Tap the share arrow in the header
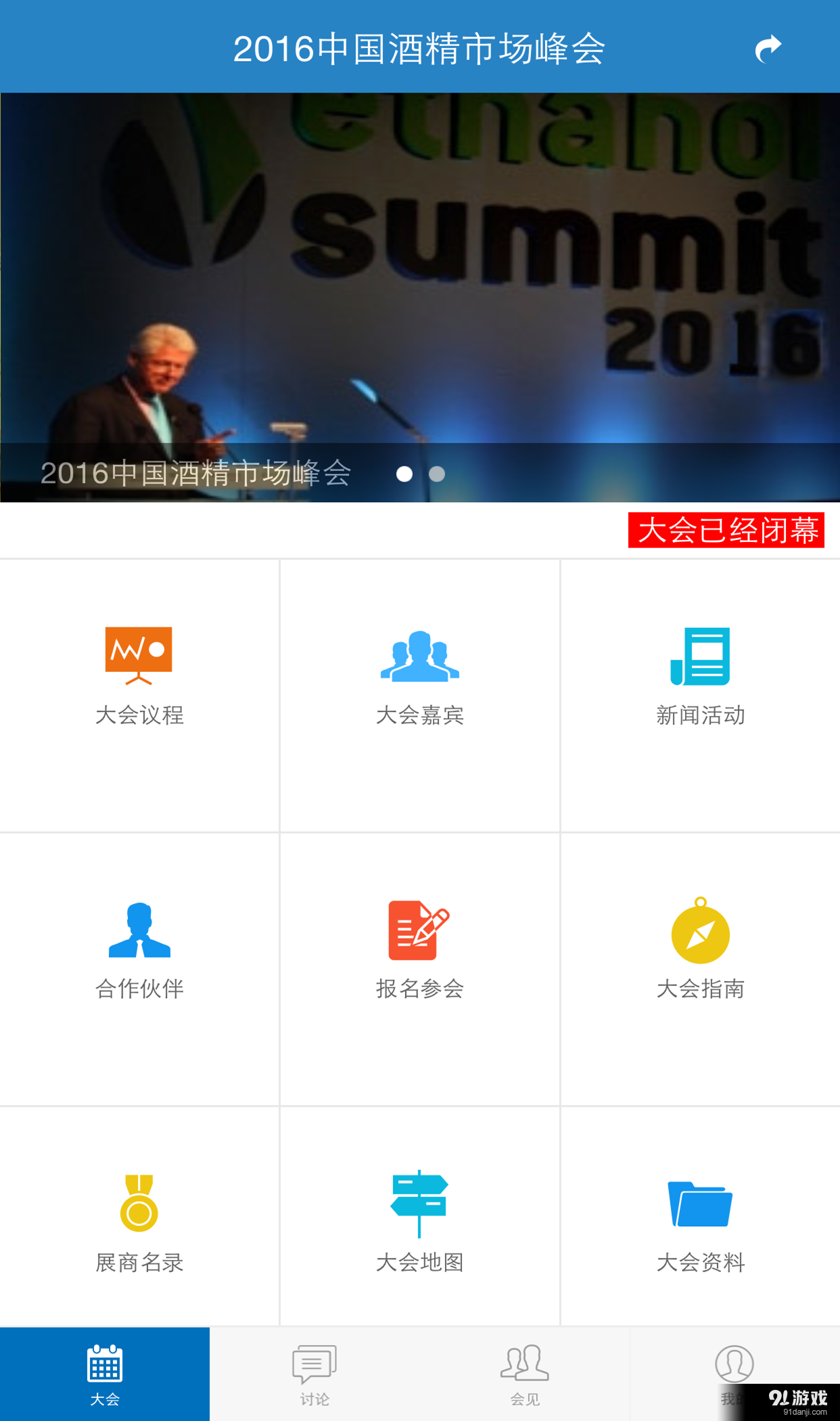840x1421 pixels. coord(767,47)
